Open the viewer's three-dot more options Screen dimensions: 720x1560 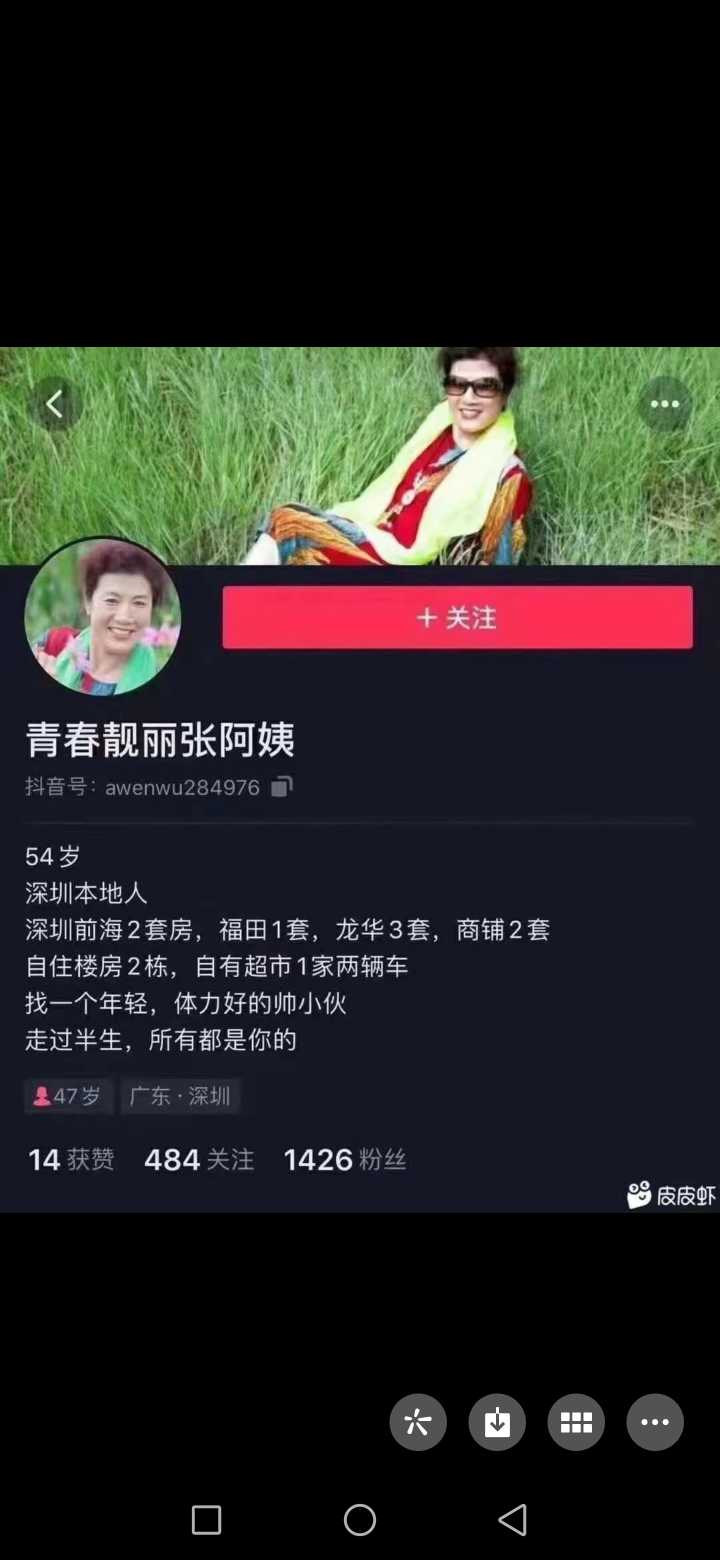tap(655, 1422)
